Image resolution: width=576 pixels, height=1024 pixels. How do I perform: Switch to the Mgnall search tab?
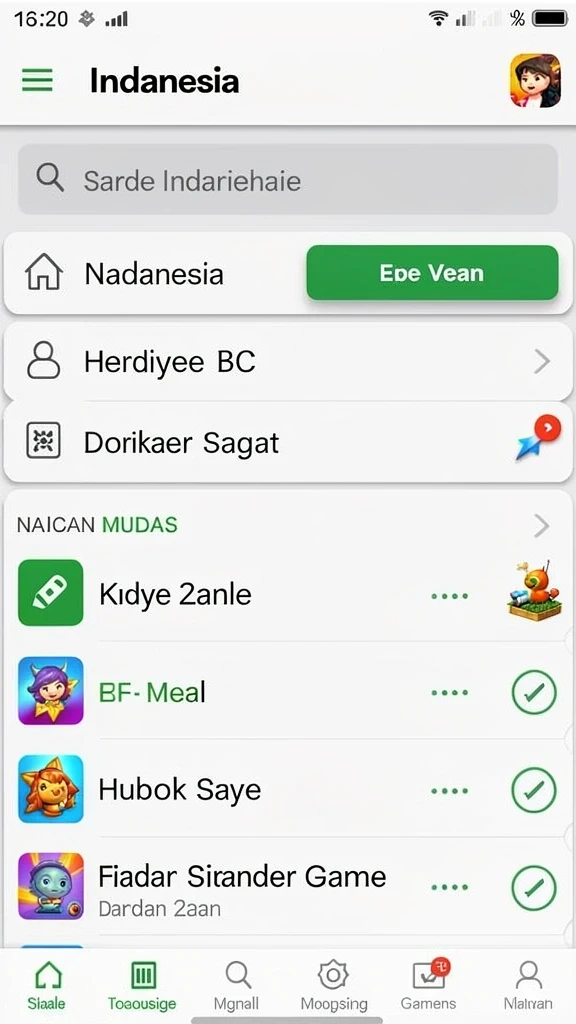(237, 986)
